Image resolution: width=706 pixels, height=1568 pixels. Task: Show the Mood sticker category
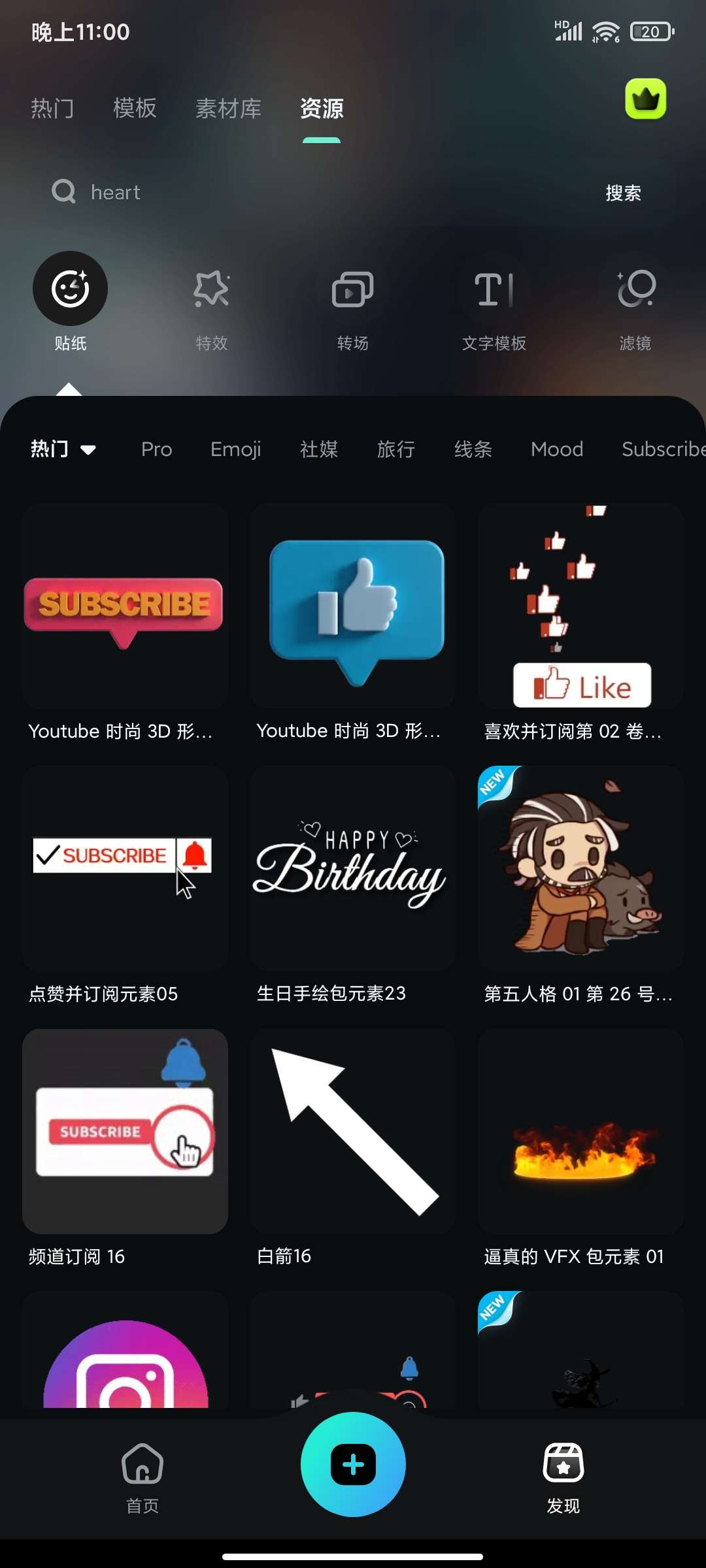click(556, 449)
